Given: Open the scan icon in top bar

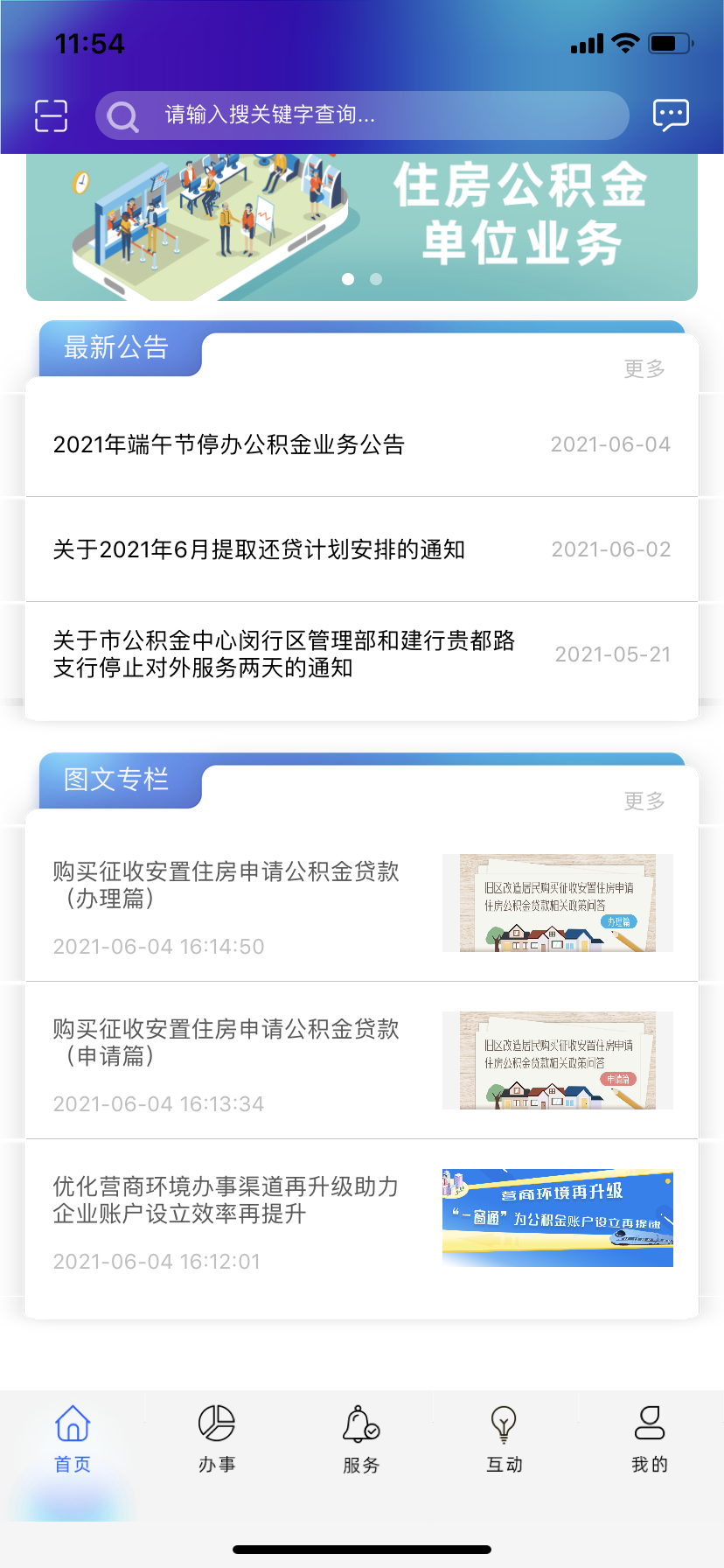Looking at the screenshot, I should click(51, 115).
